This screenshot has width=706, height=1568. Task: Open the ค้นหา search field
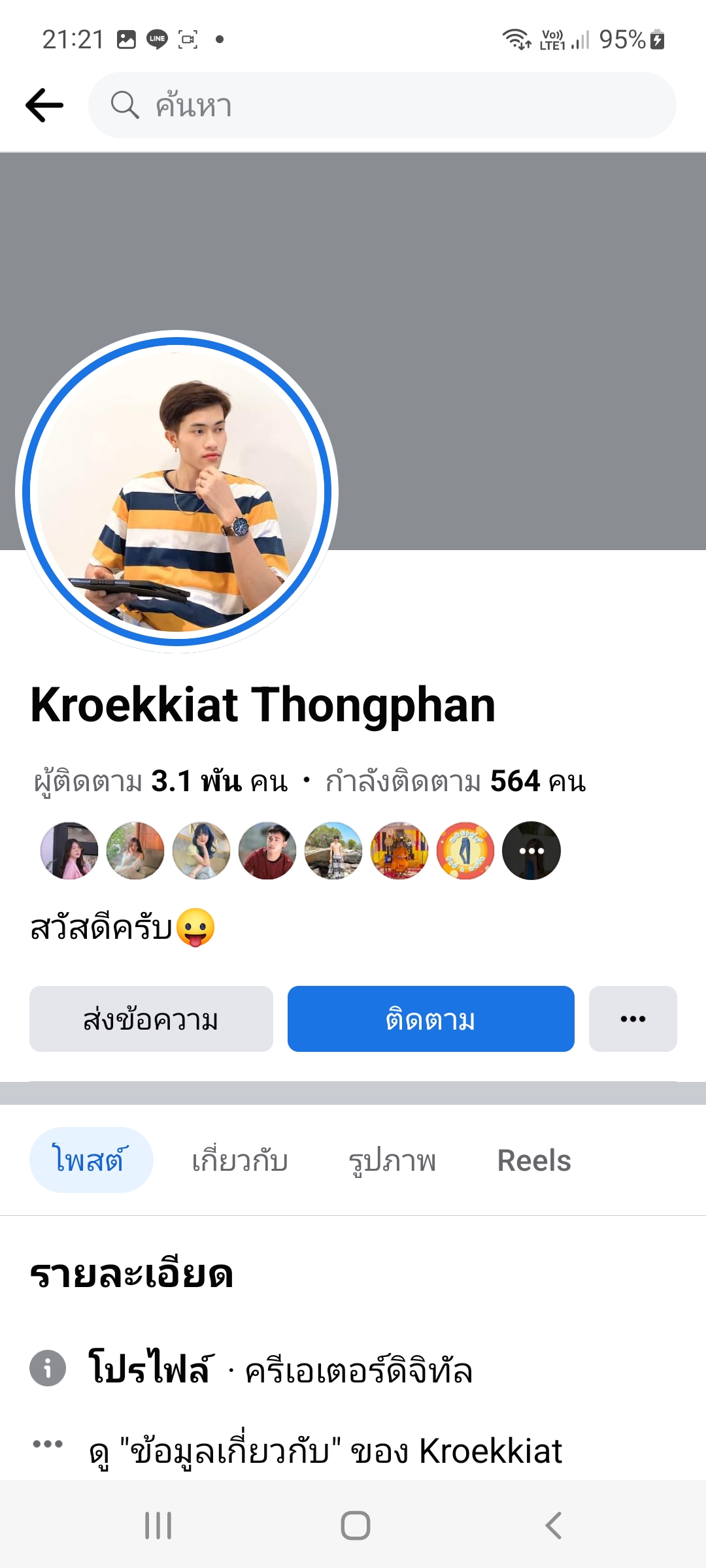[382, 105]
